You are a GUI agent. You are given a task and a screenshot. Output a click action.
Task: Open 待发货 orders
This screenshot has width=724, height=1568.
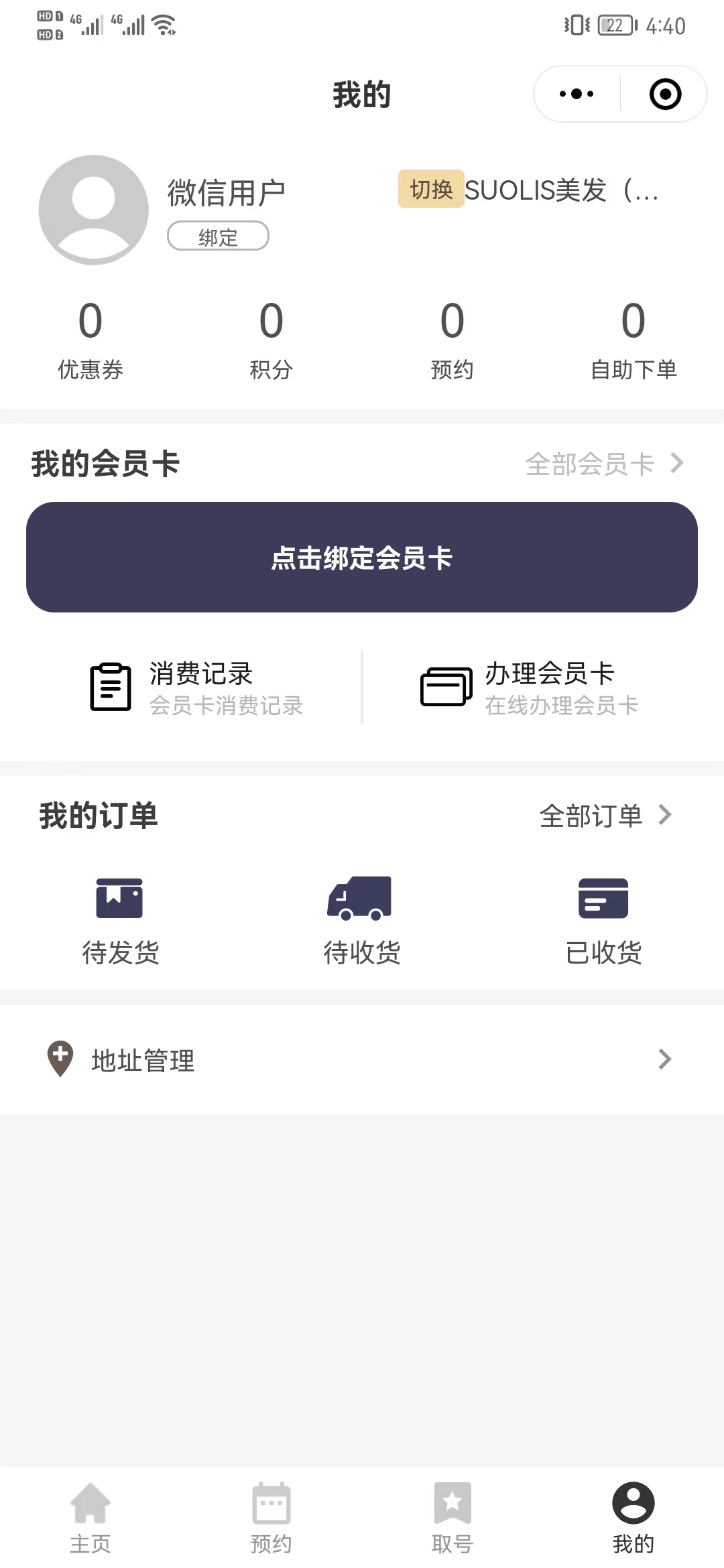[x=121, y=921]
